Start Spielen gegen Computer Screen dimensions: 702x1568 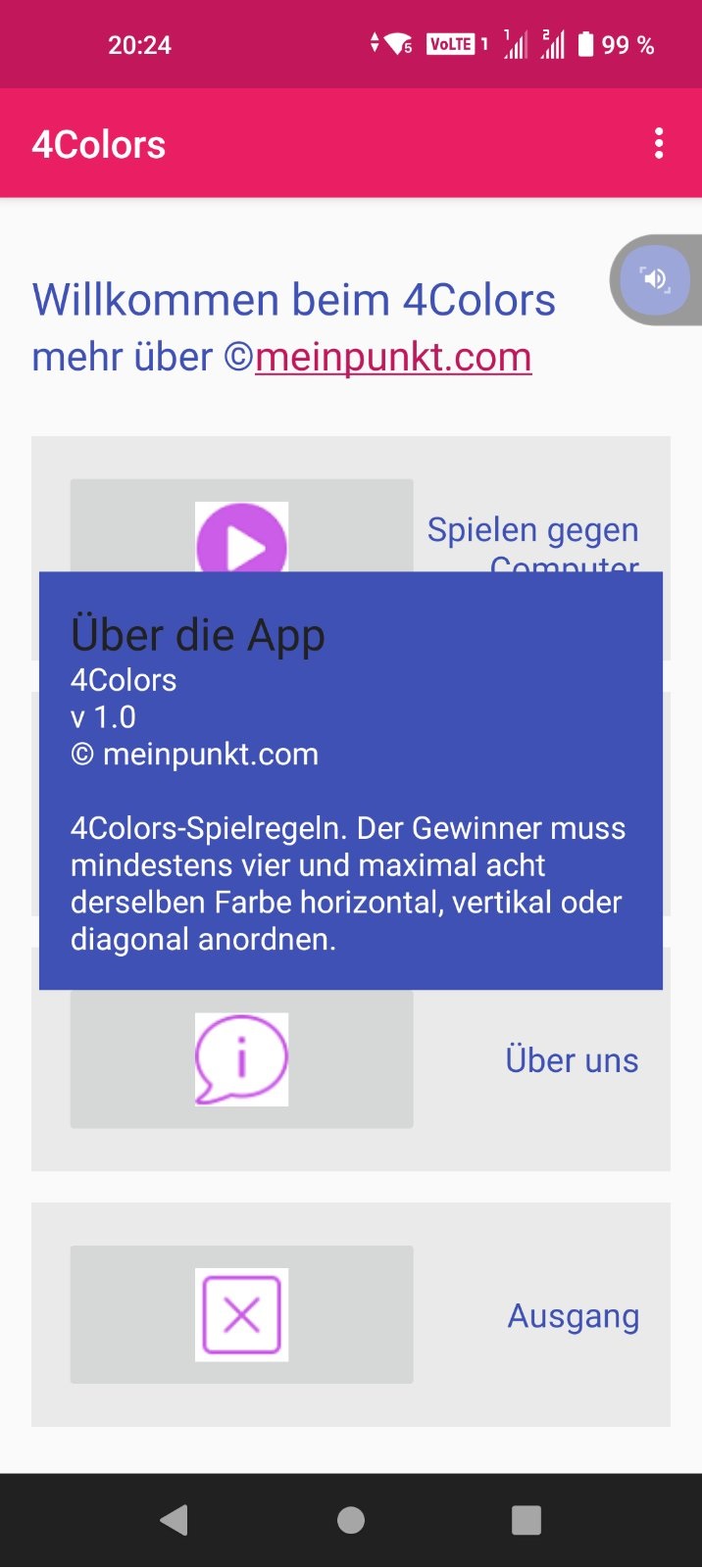242,537
